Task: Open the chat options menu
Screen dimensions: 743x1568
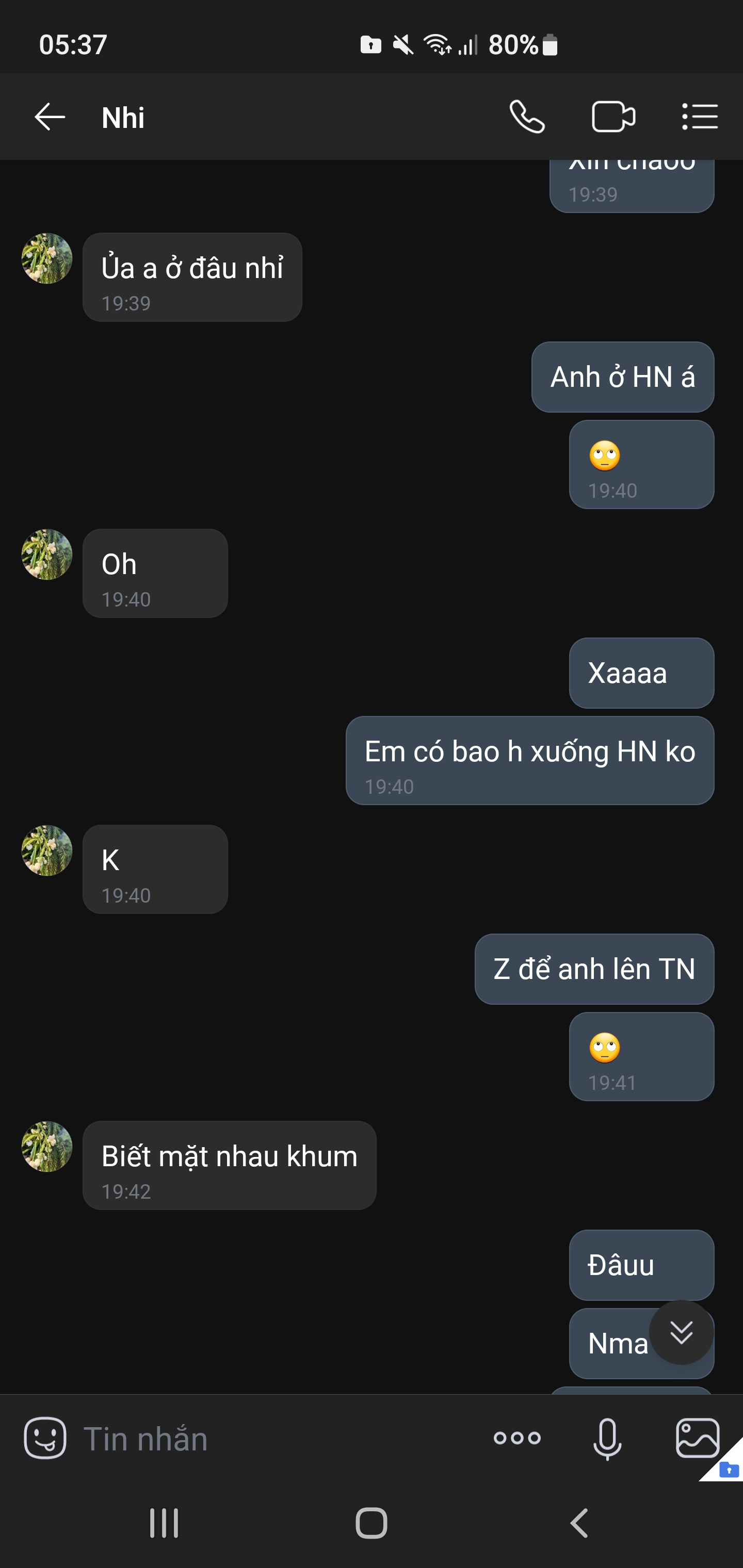Action: pos(700,117)
